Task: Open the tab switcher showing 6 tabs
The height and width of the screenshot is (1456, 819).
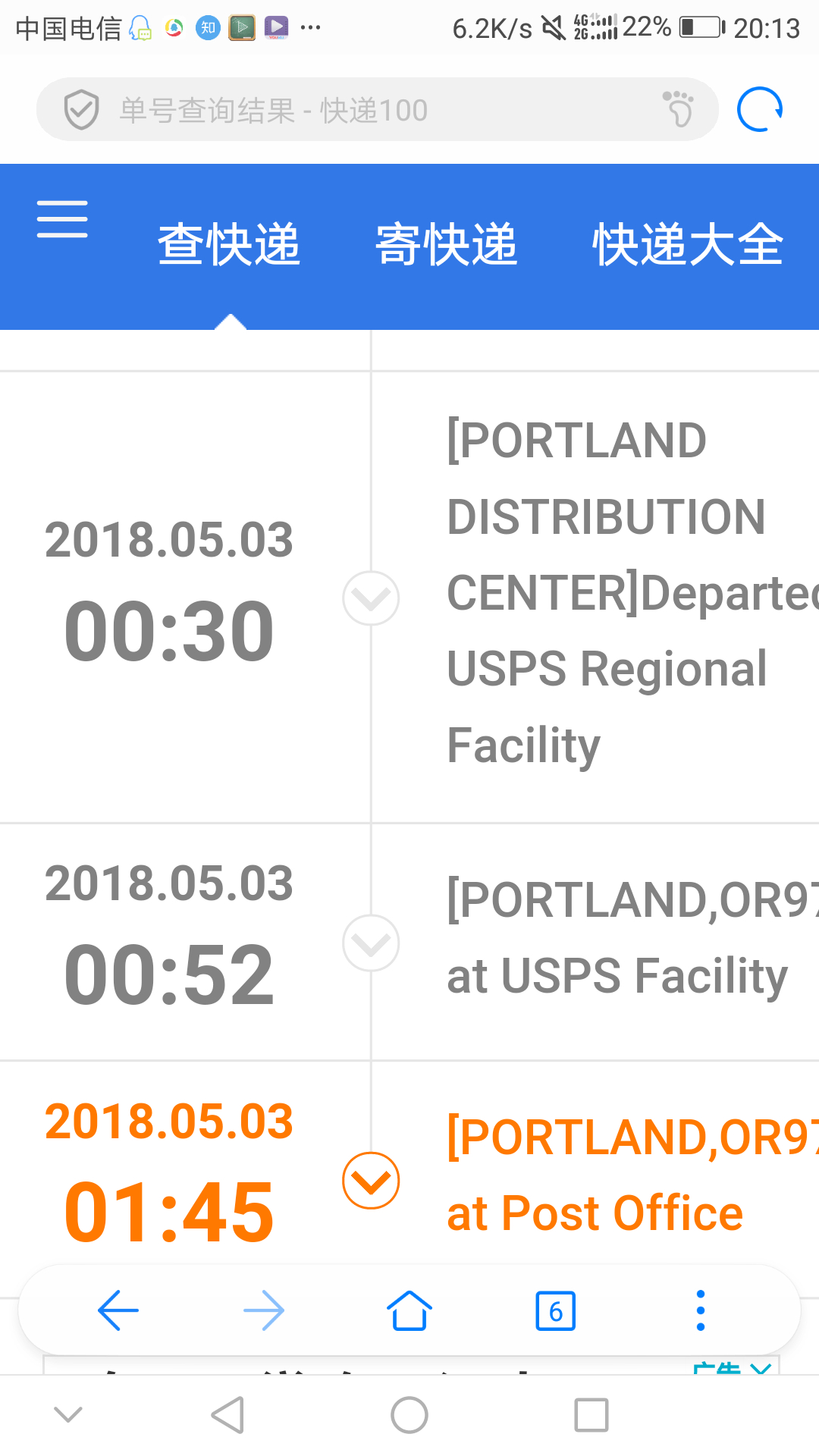Action: click(556, 1310)
